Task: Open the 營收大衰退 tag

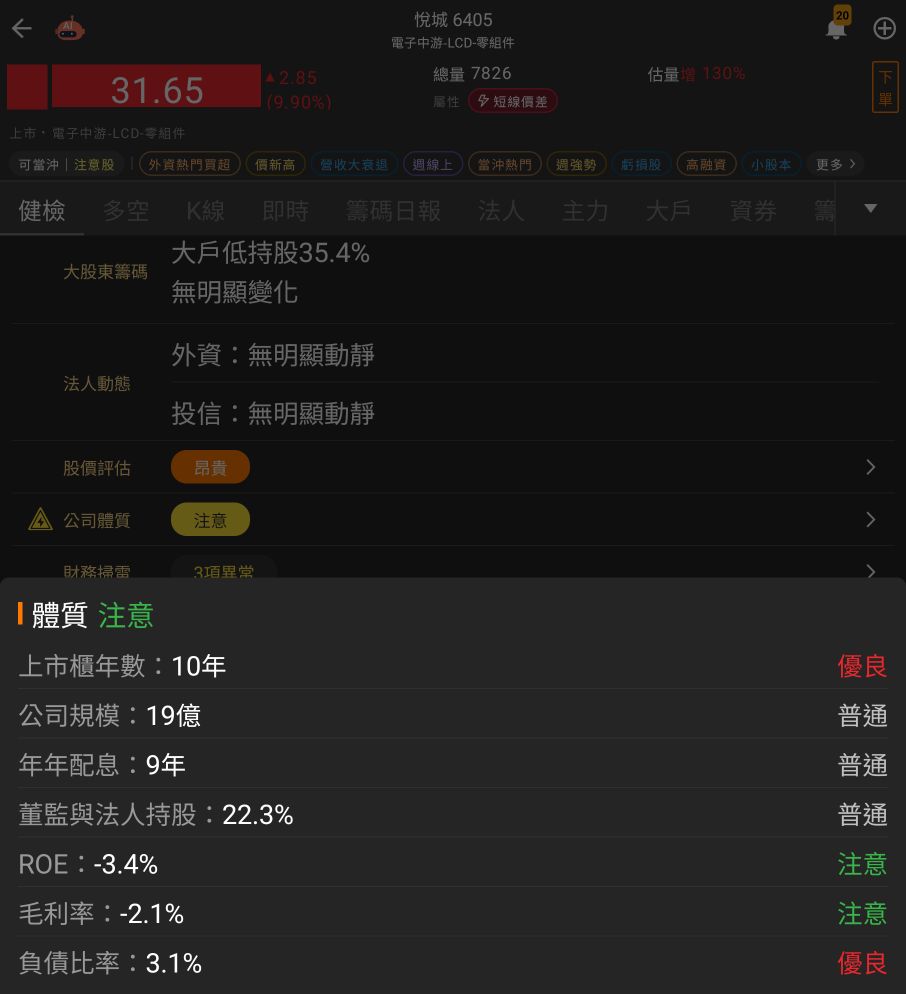Action: [x=354, y=164]
